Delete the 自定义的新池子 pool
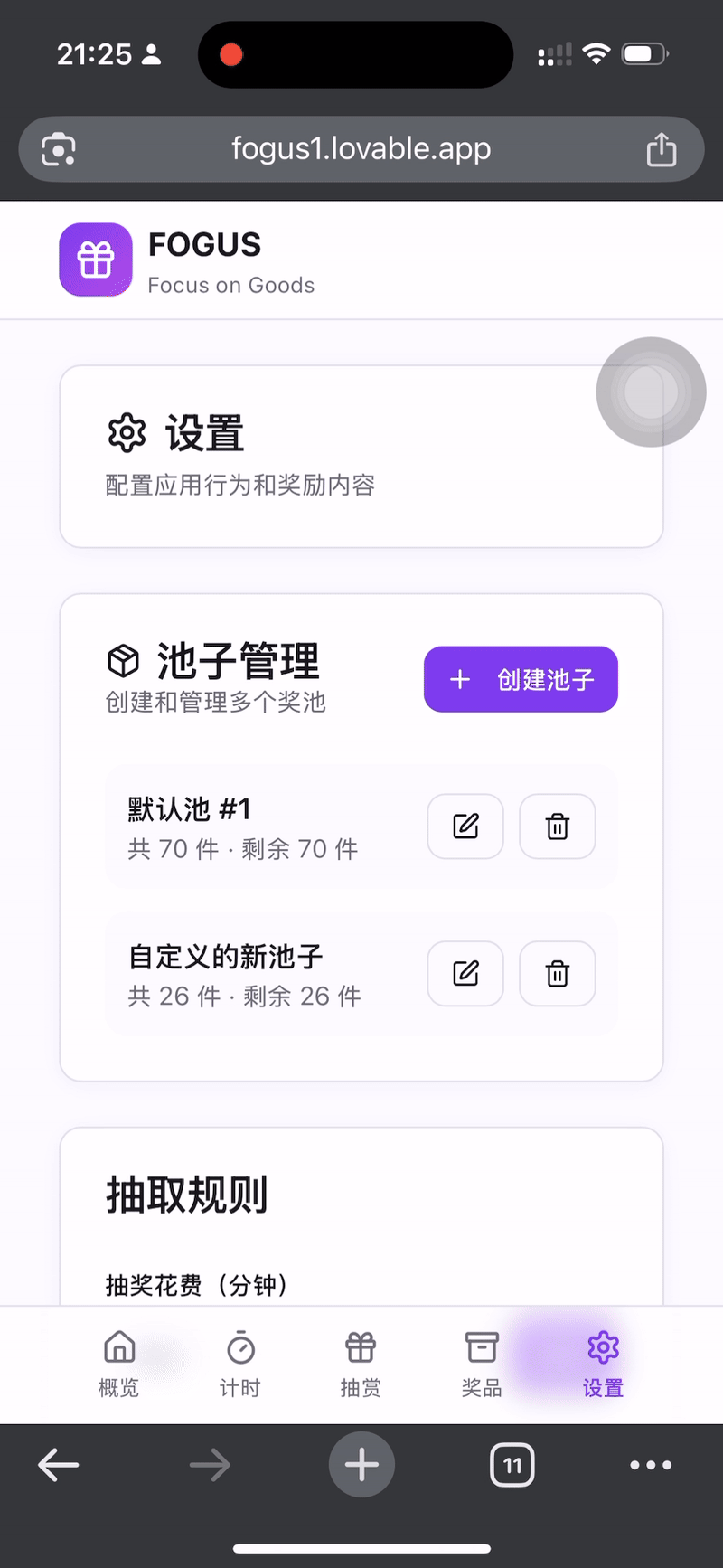The image size is (723, 1568). tap(558, 974)
